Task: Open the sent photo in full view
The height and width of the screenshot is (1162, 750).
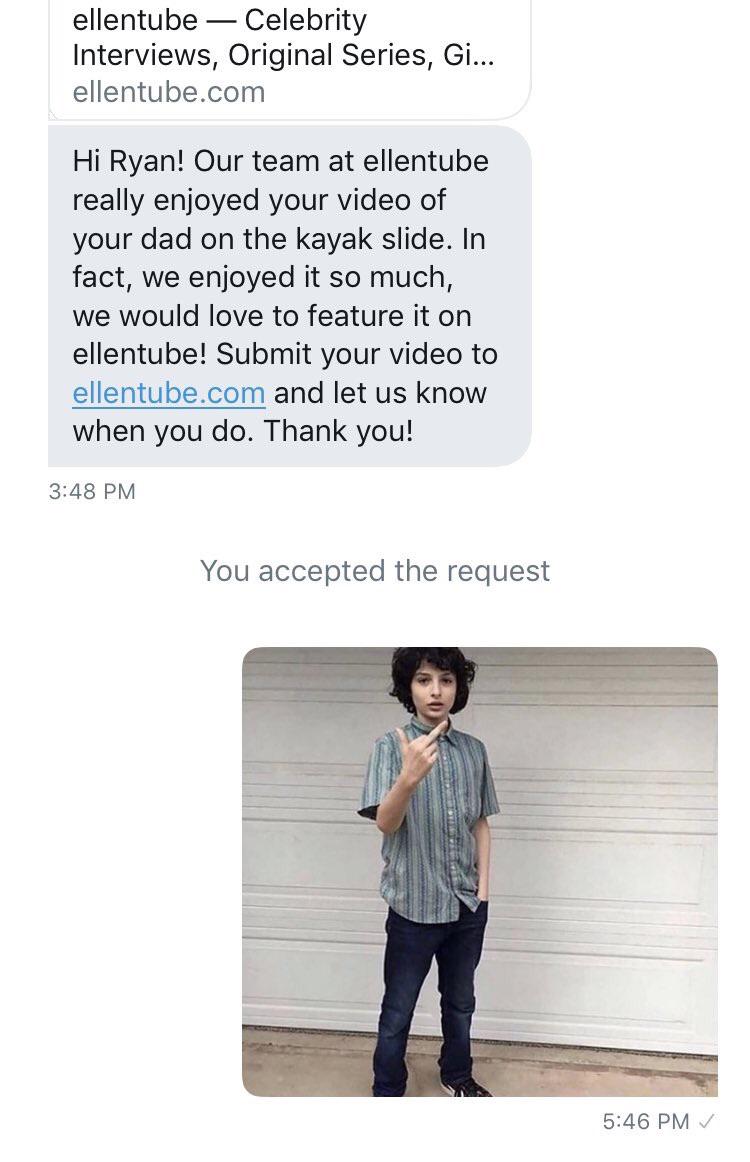Action: tap(479, 871)
